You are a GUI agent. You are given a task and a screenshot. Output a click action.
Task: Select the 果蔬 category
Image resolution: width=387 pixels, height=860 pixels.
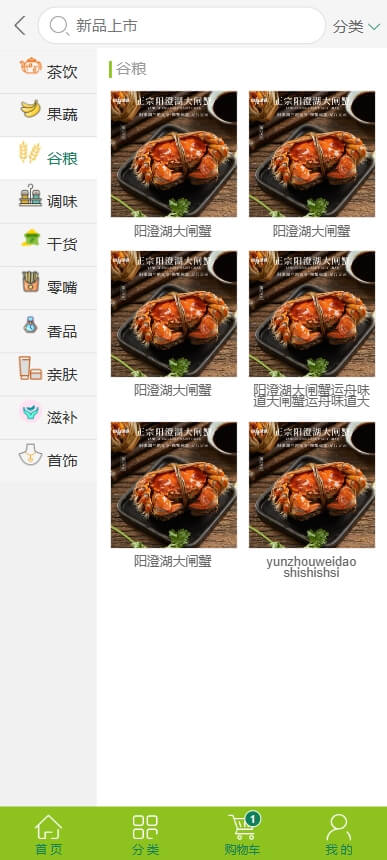[48, 115]
